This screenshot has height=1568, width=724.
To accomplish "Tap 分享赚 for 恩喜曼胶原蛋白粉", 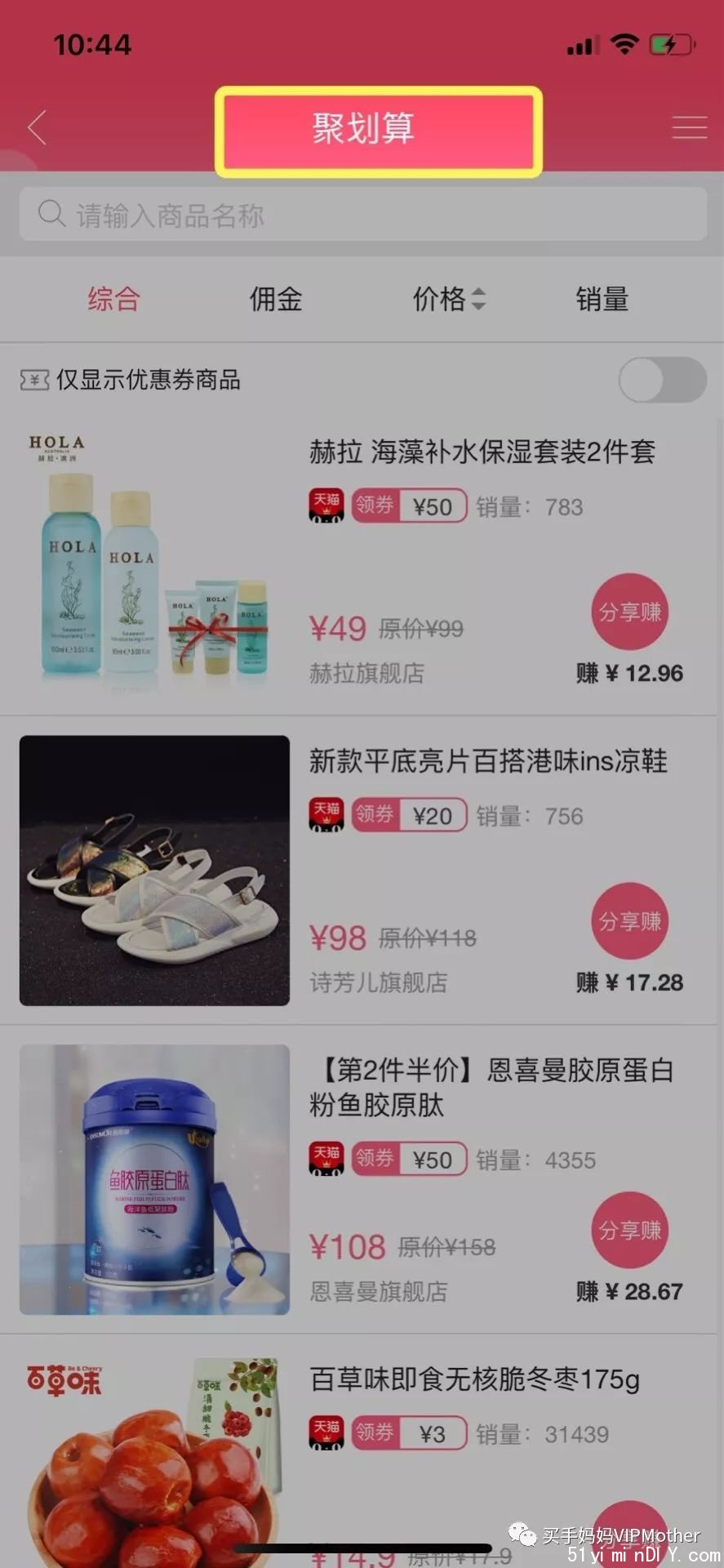I will [629, 1230].
